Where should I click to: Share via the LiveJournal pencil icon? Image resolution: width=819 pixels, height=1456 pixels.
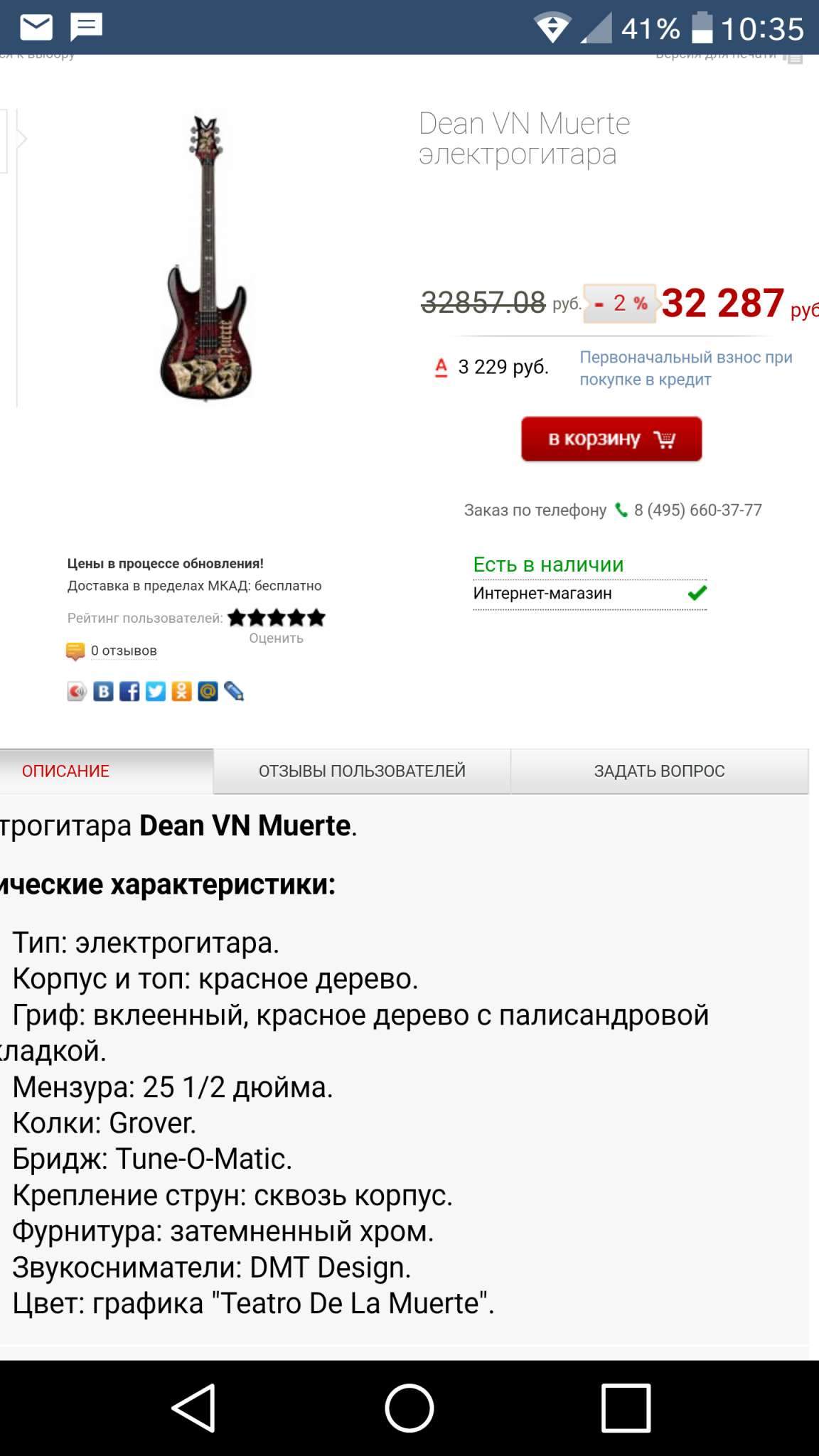tap(234, 691)
